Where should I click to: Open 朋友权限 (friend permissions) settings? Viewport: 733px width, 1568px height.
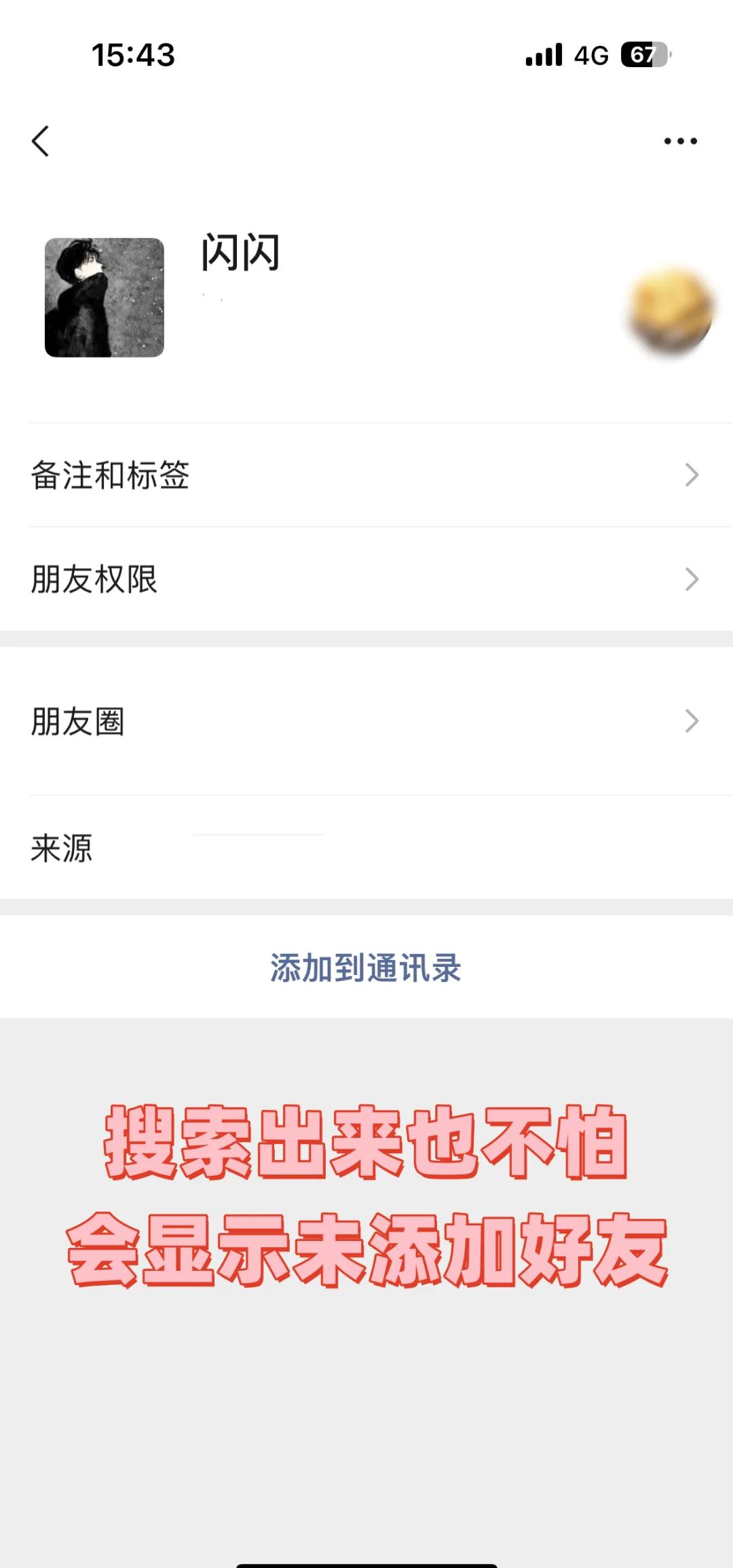366,578
